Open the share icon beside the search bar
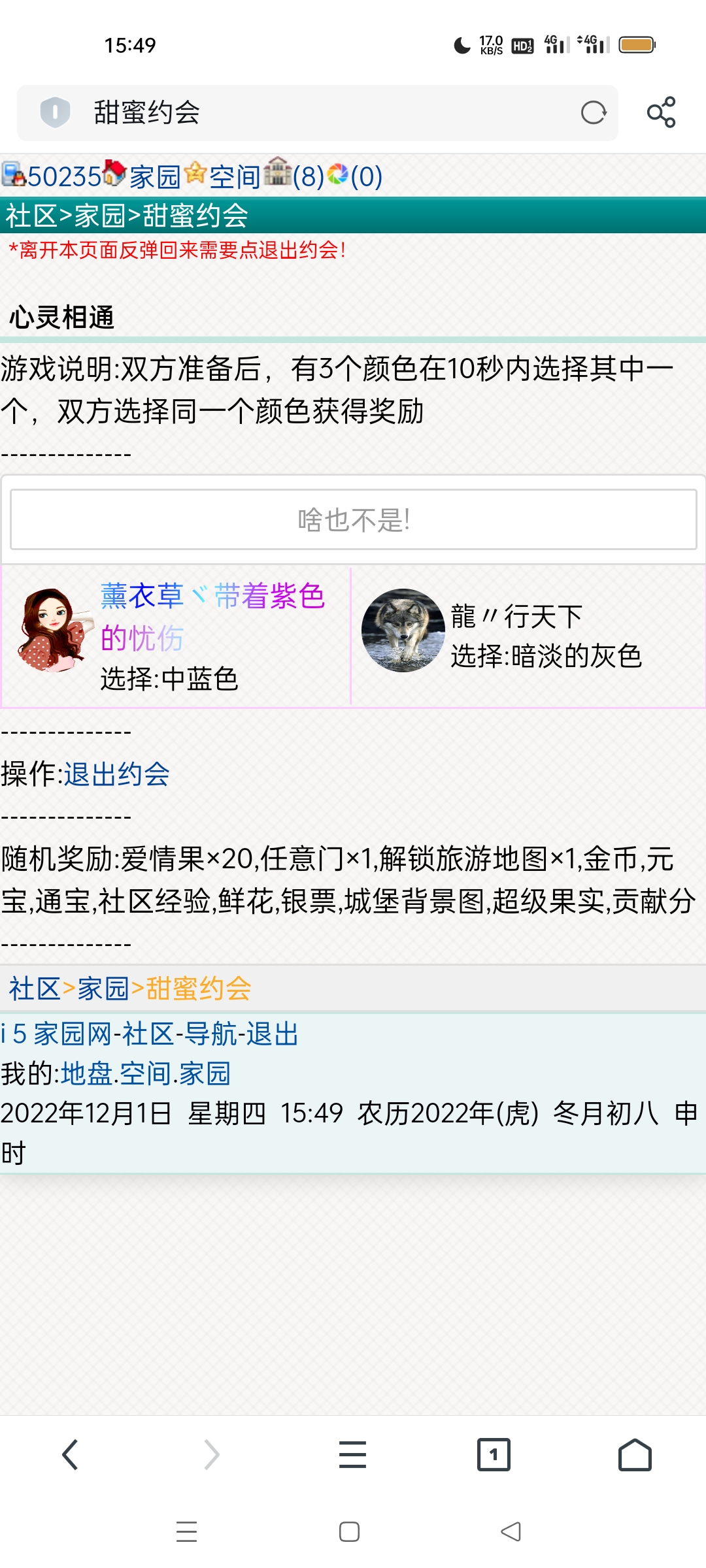 tap(662, 112)
